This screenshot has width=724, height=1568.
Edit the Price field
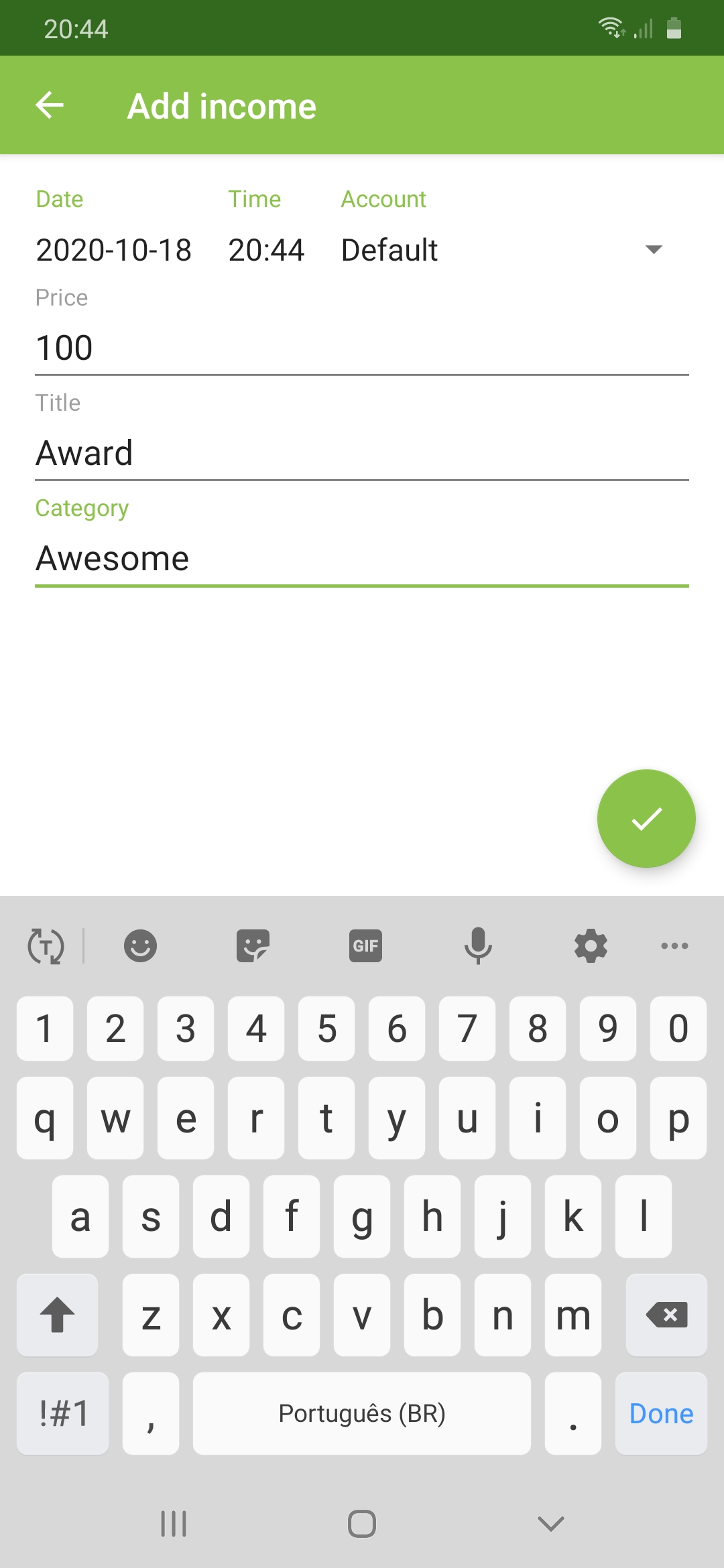(x=362, y=348)
